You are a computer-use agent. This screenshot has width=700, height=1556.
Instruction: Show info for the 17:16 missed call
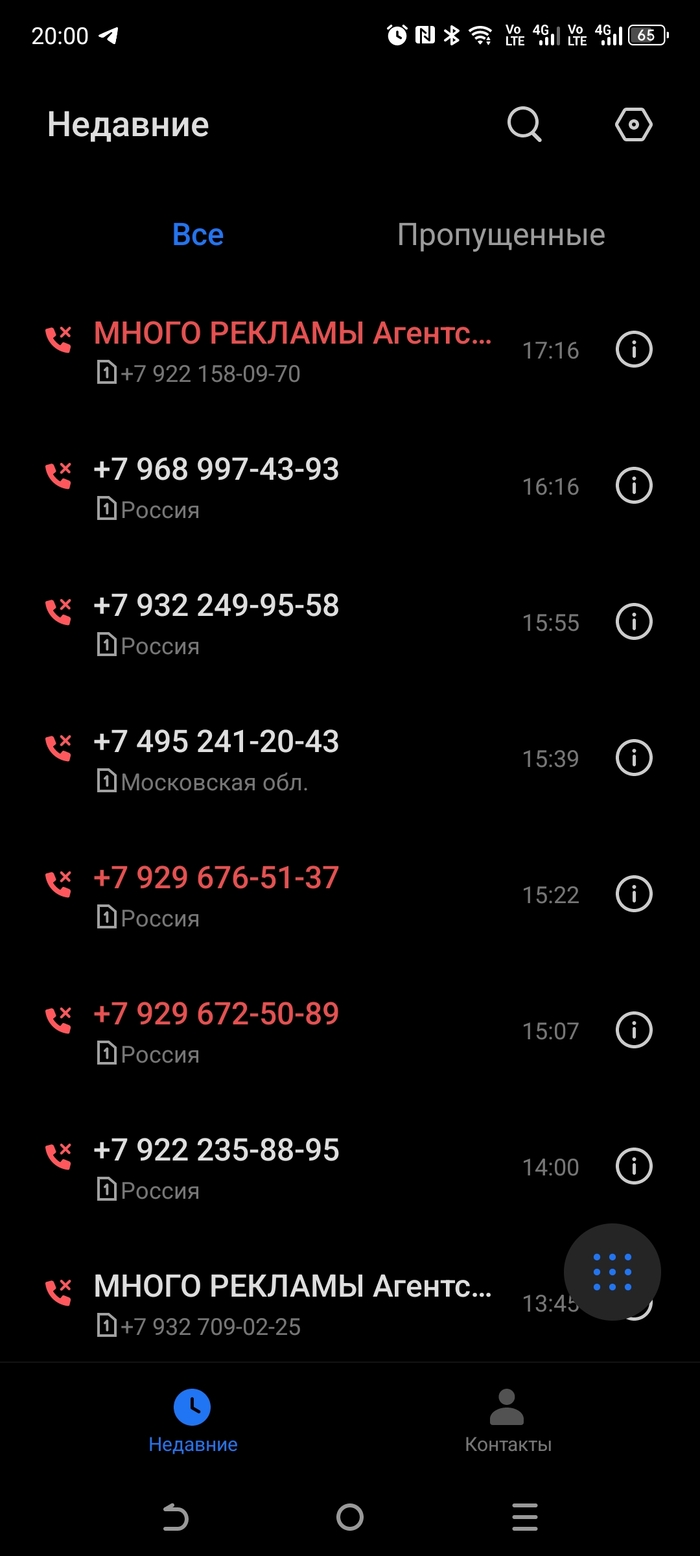[634, 349]
